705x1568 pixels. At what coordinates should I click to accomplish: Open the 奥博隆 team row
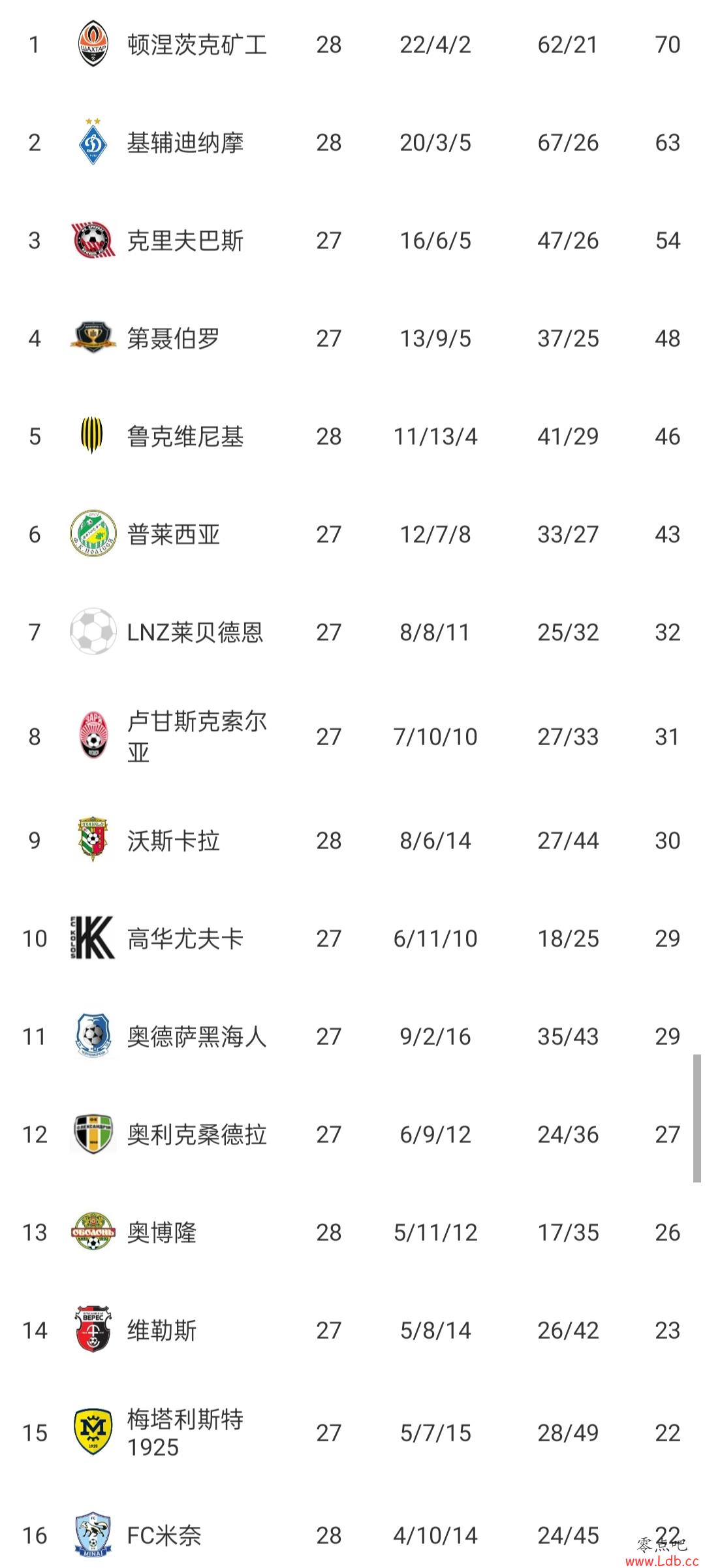point(352,1232)
